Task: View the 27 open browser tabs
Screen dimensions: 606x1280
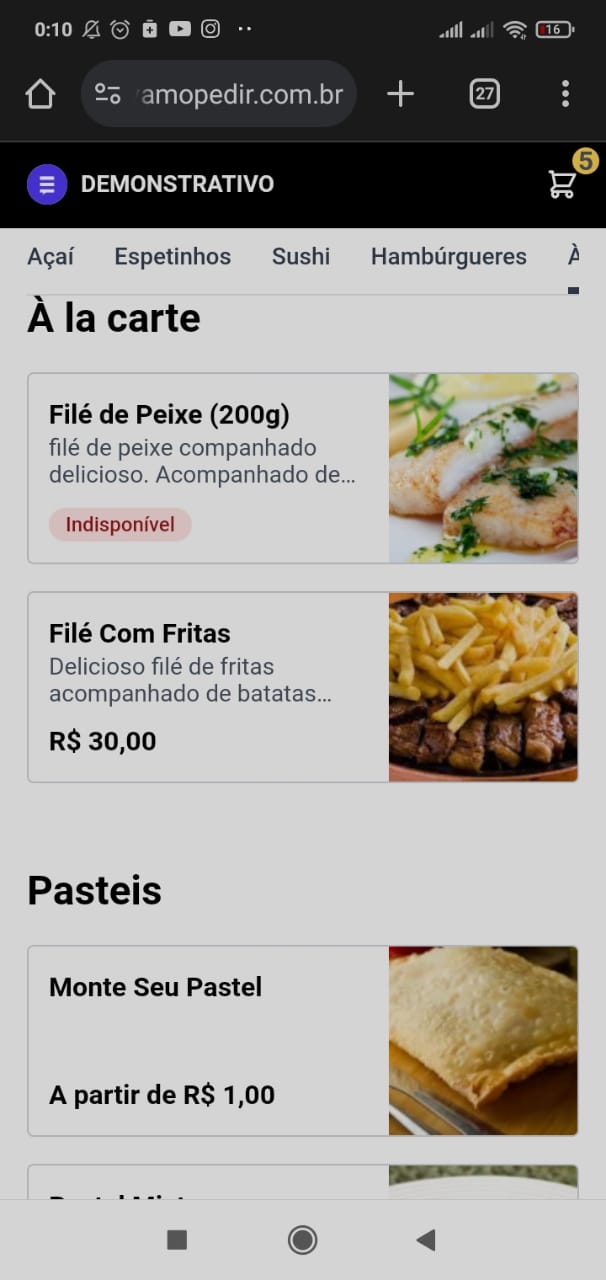Action: [x=484, y=94]
